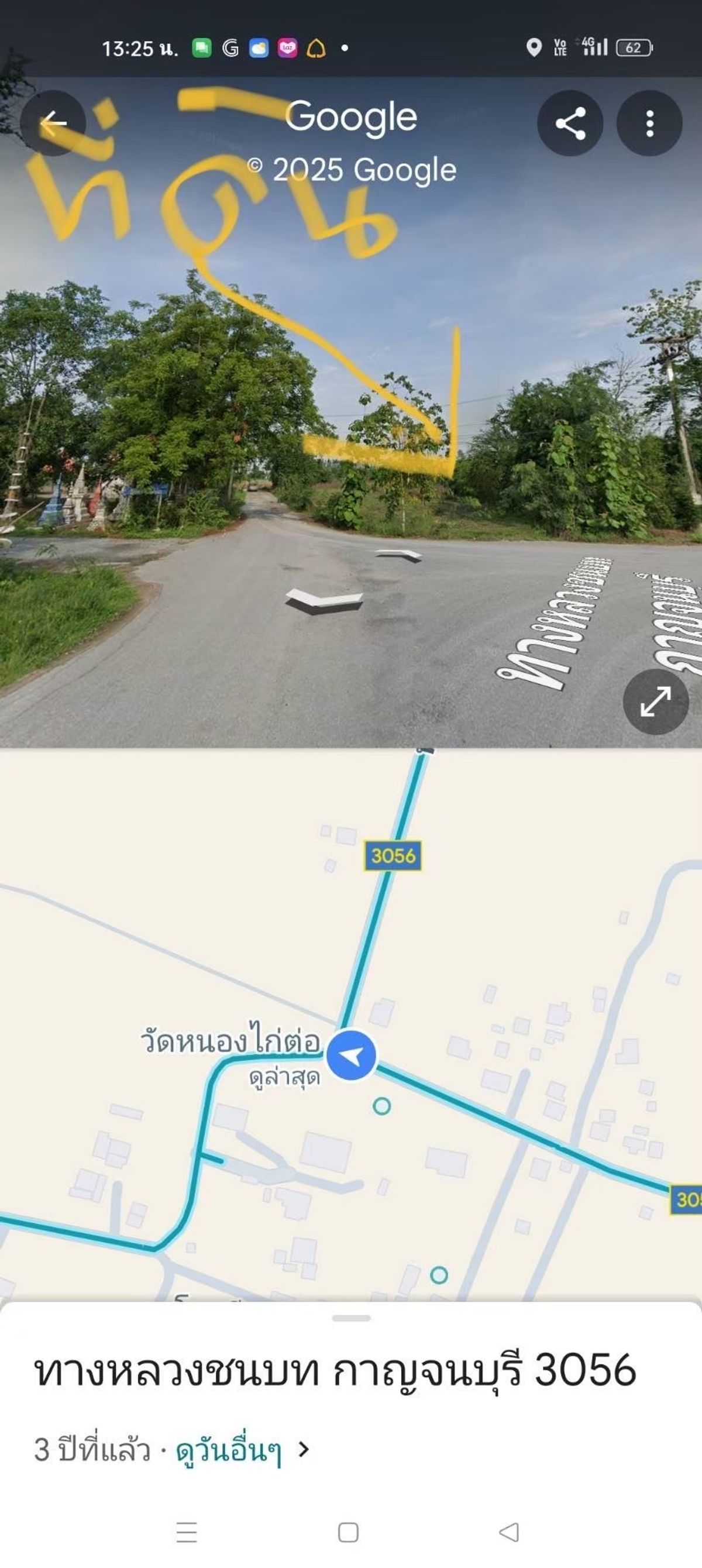Screen dimensions: 702x1568
Task: Tap the system home button
Action: [348, 1532]
